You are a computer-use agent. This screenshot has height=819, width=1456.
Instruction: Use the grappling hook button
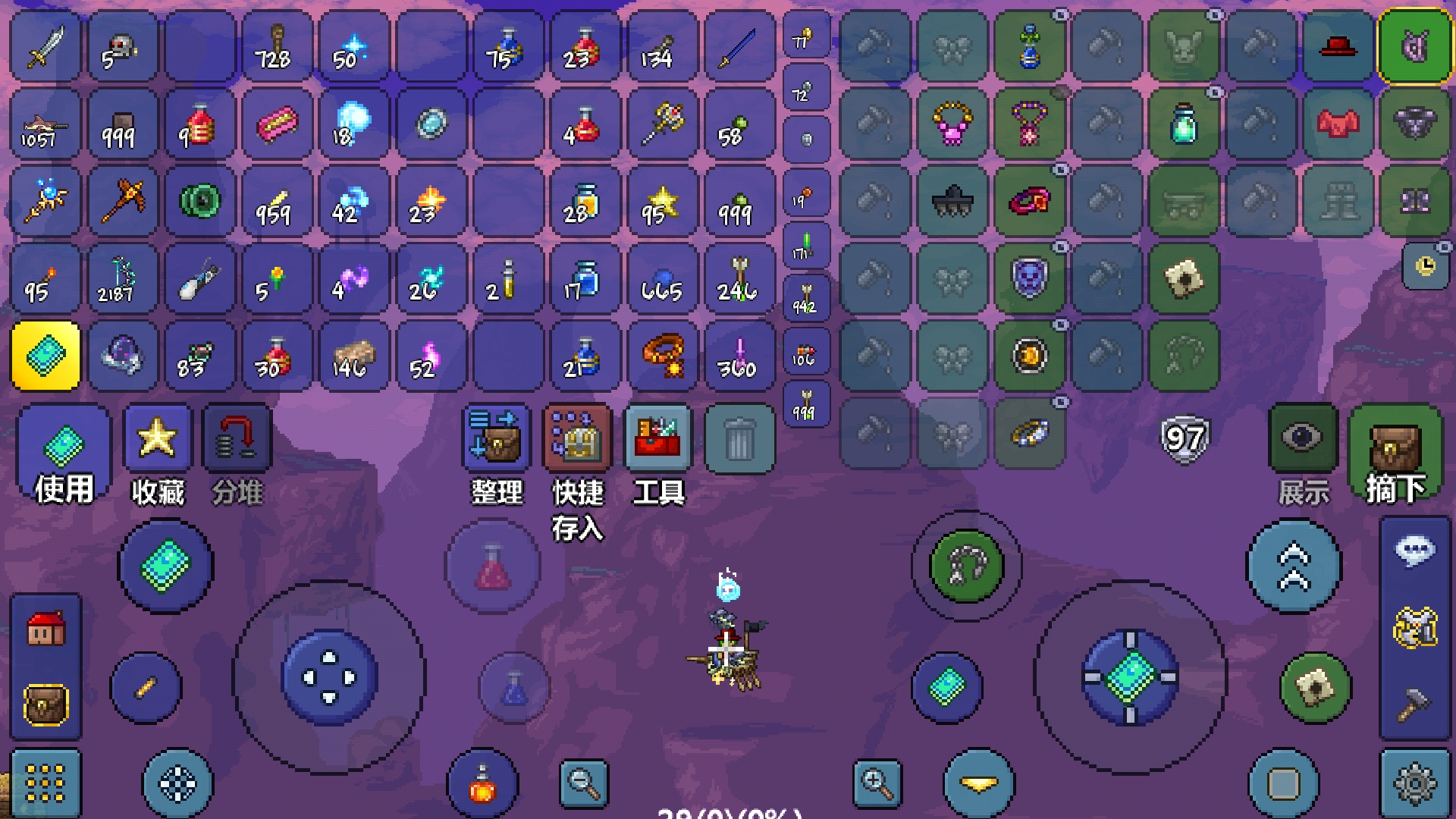[x=966, y=566]
